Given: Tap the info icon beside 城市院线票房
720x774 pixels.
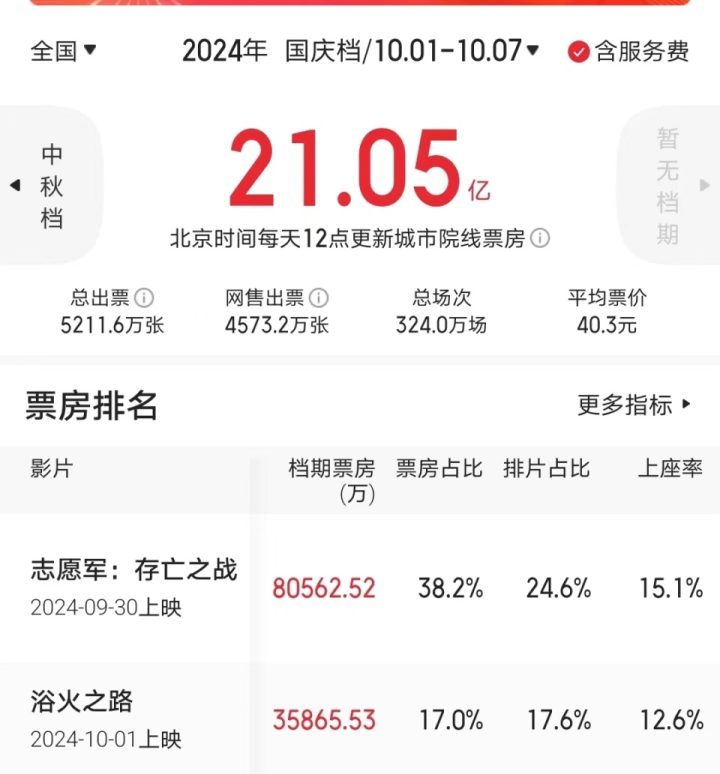Looking at the screenshot, I should click(540, 239).
